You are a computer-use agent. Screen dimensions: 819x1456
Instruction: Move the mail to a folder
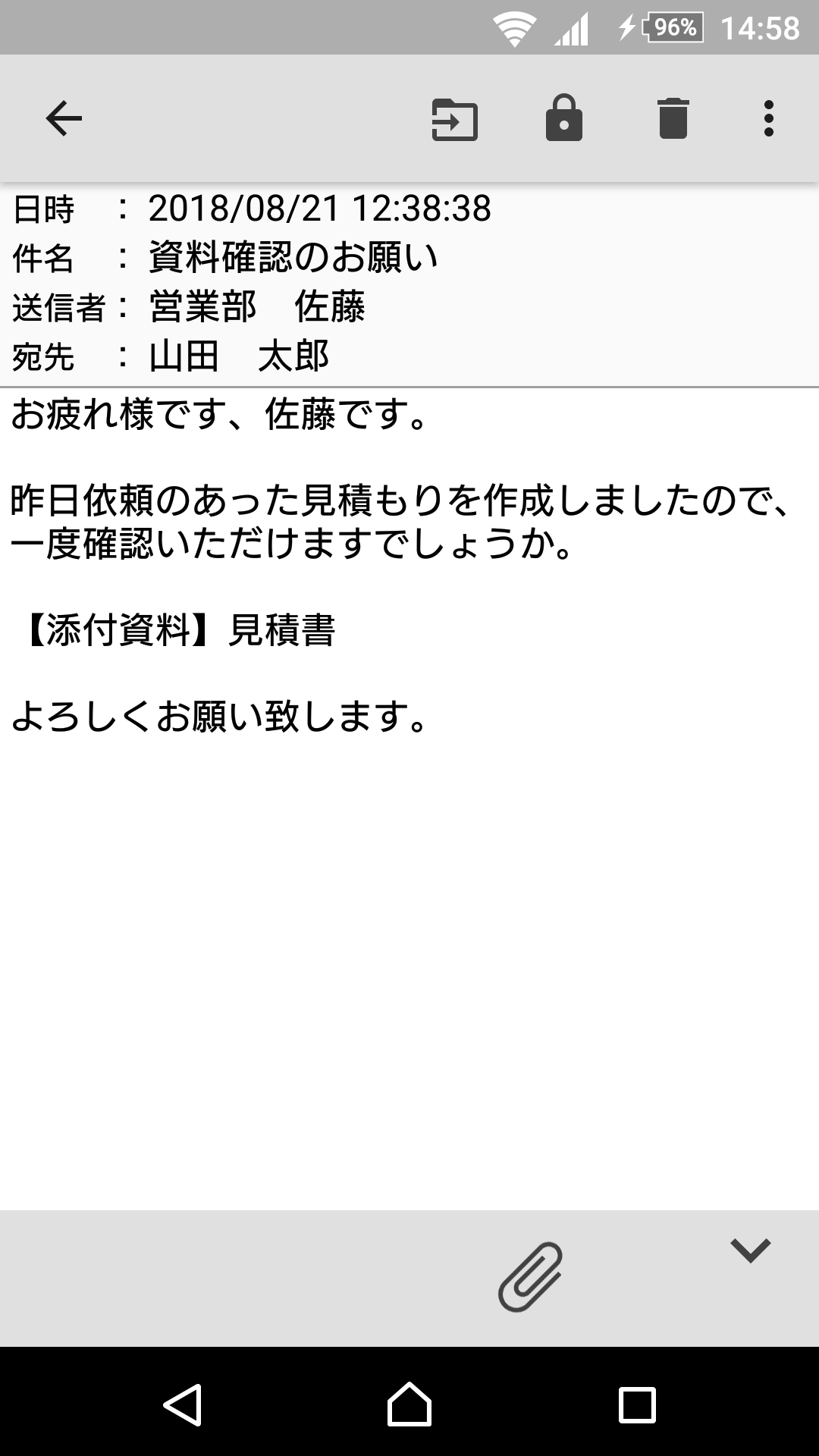[454, 120]
